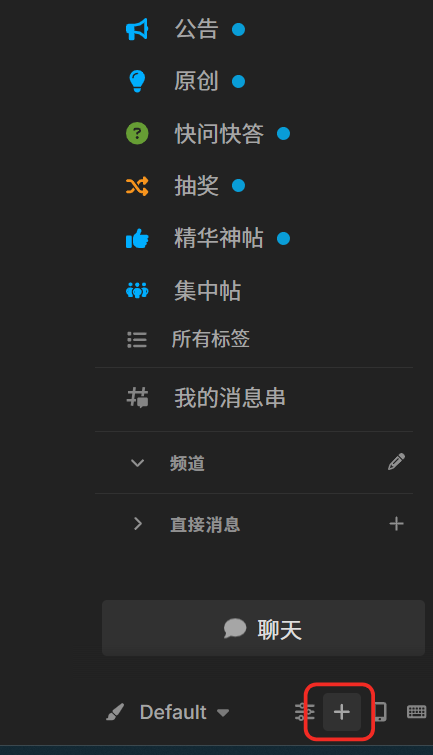The height and width of the screenshot is (755, 433).
Task: Tap the 聊天 chat button
Action: tap(263, 628)
